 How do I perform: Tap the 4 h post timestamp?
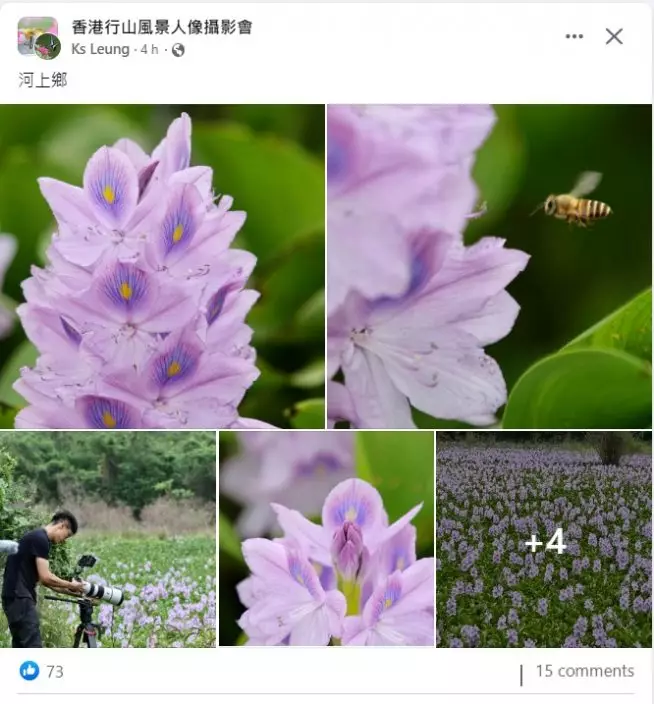tap(149, 49)
